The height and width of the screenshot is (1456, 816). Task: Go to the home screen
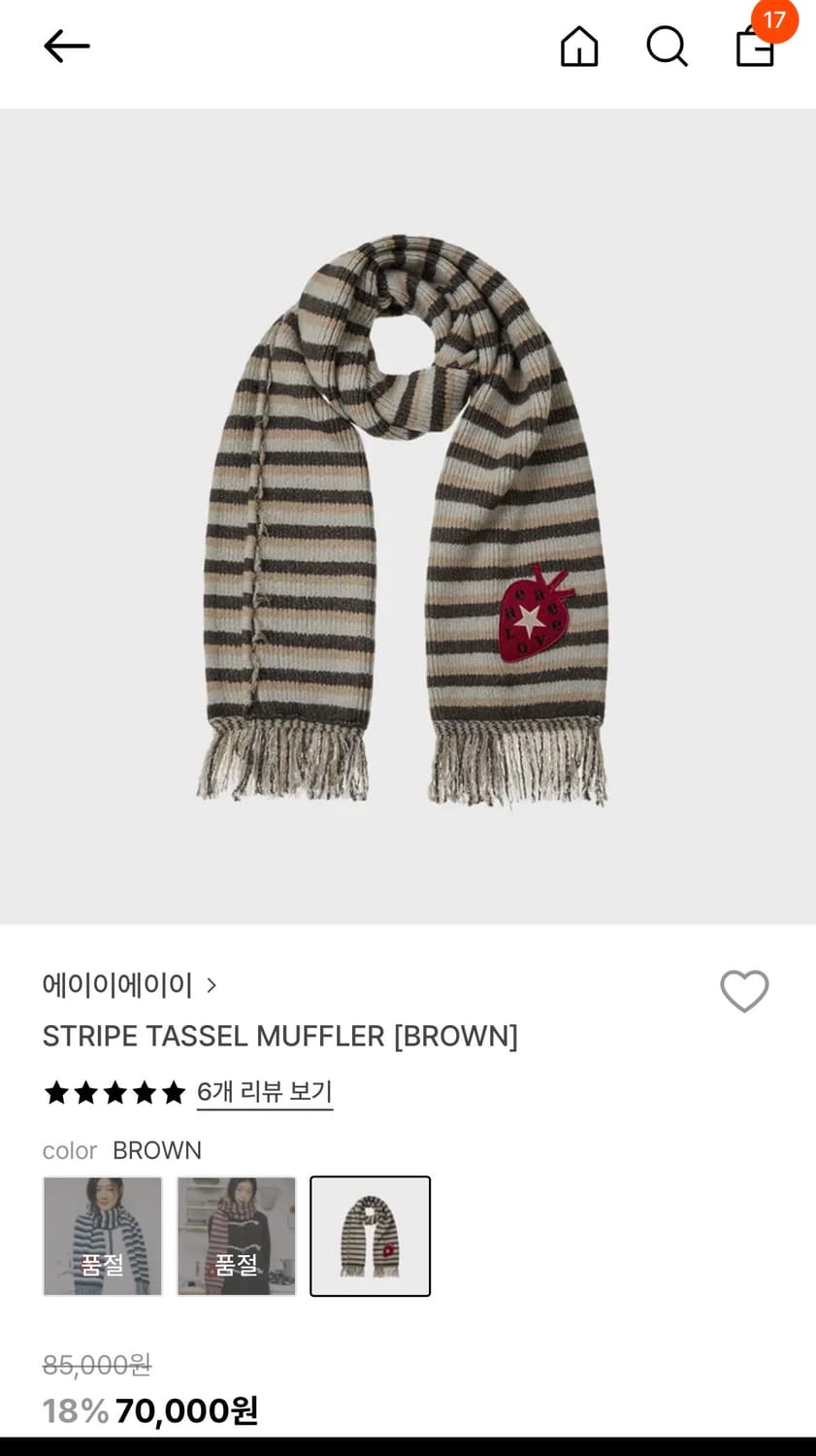click(x=579, y=47)
